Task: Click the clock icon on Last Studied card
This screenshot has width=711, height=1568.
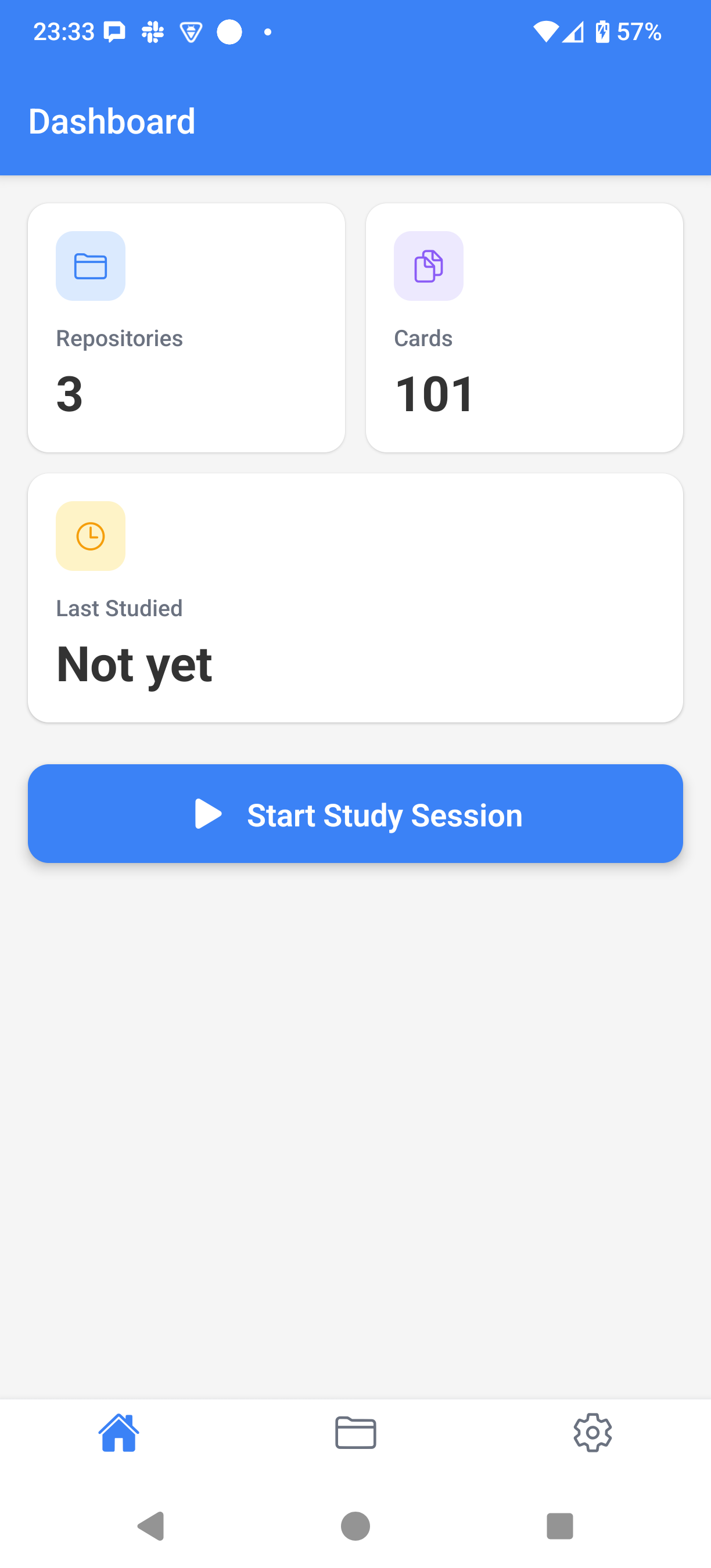Action: click(90, 535)
